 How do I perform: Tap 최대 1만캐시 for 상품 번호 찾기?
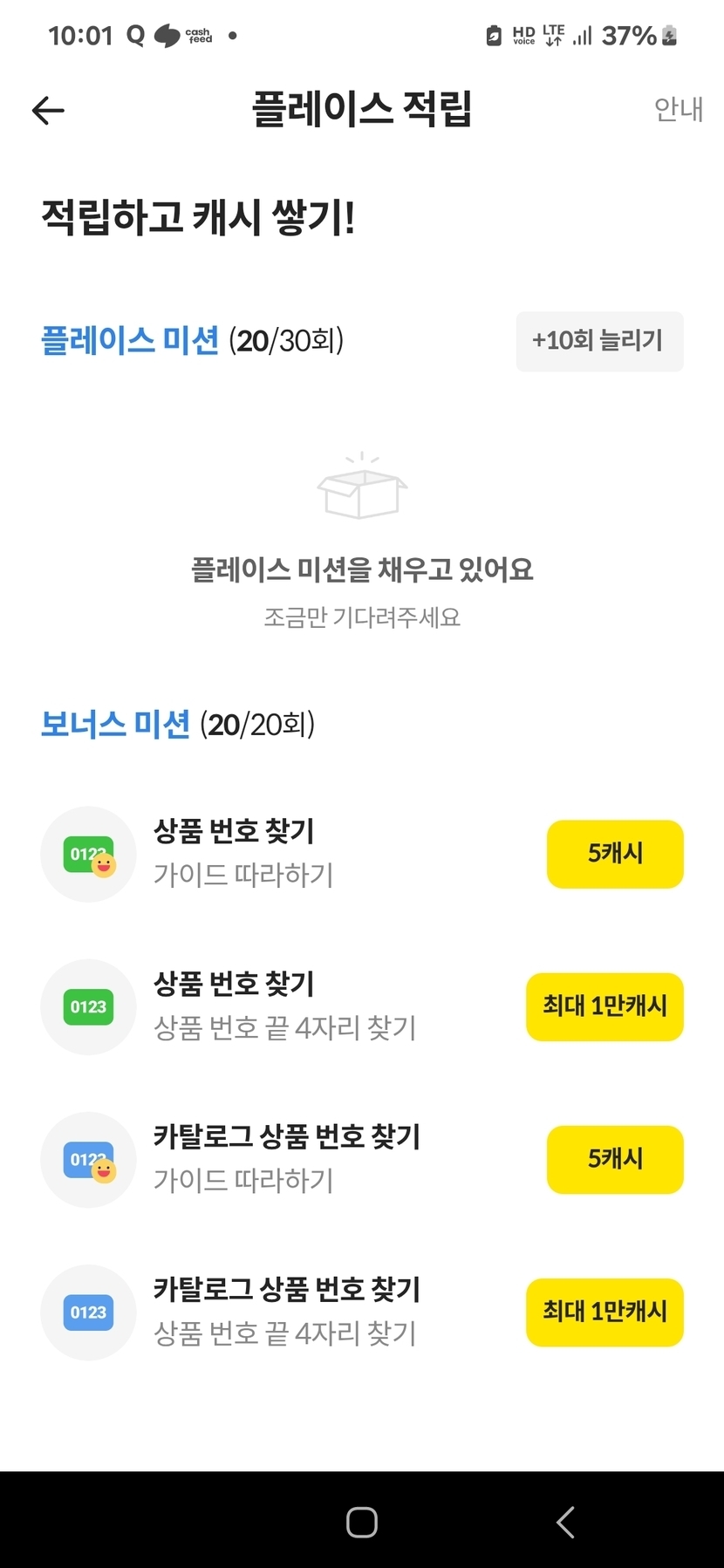[x=604, y=1006]
